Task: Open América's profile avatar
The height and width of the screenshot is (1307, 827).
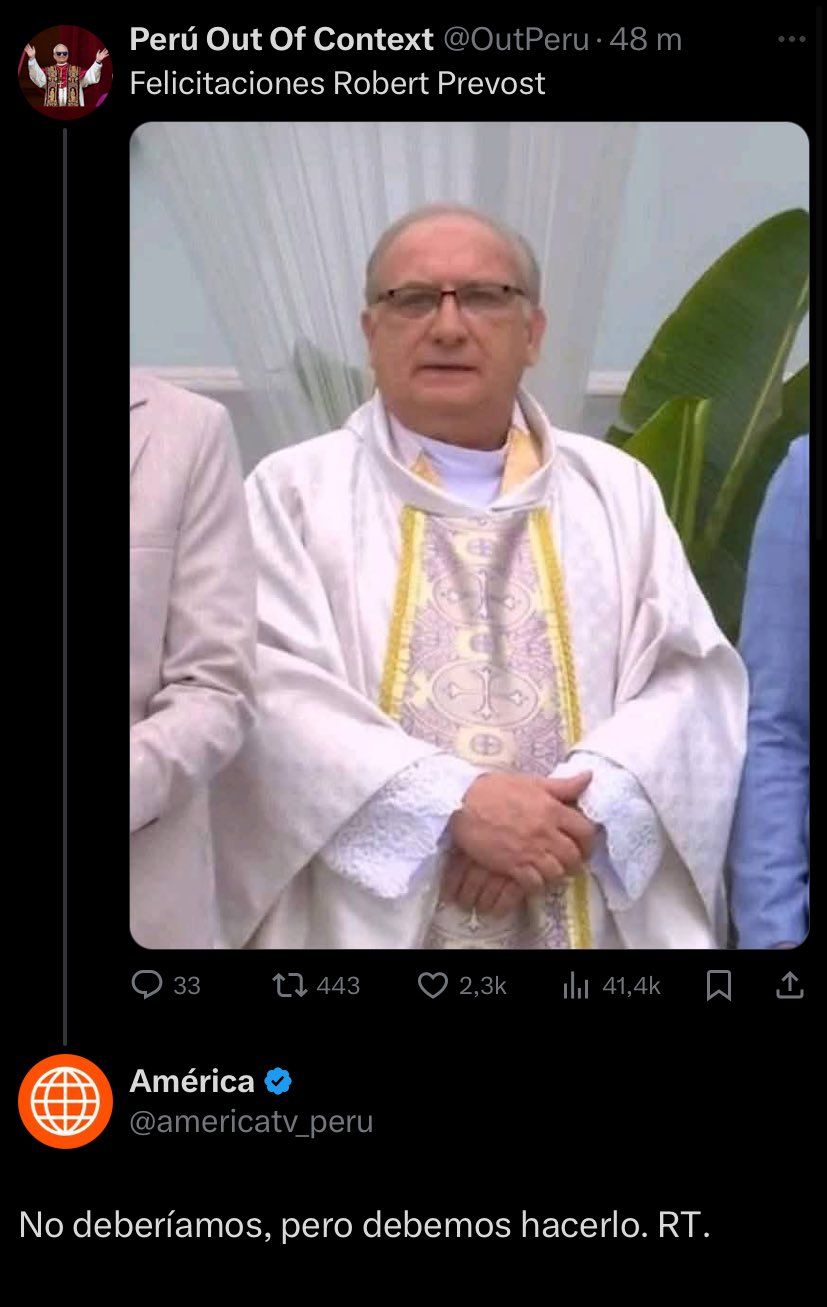Action: [x=65, y=1100]
